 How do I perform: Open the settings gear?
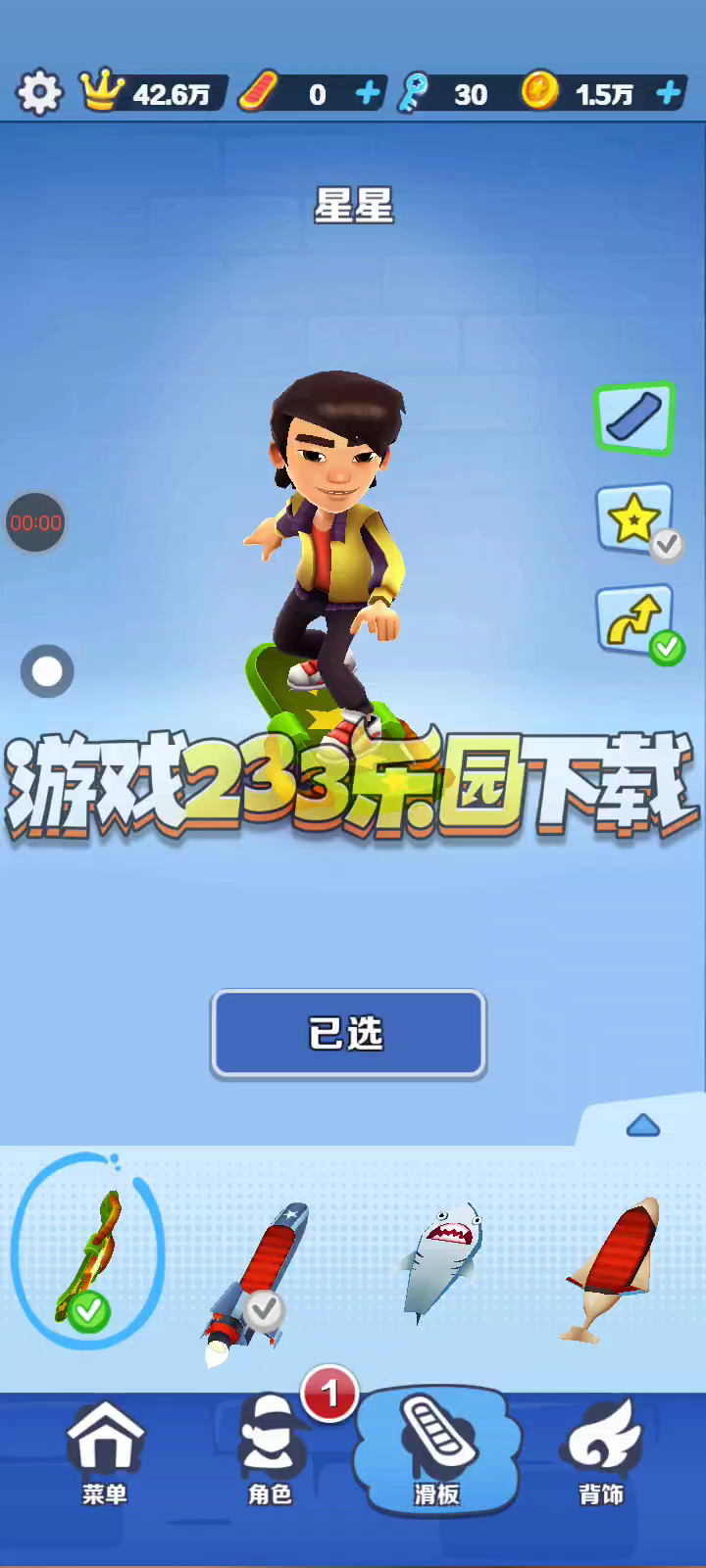(x=39, y=93)
